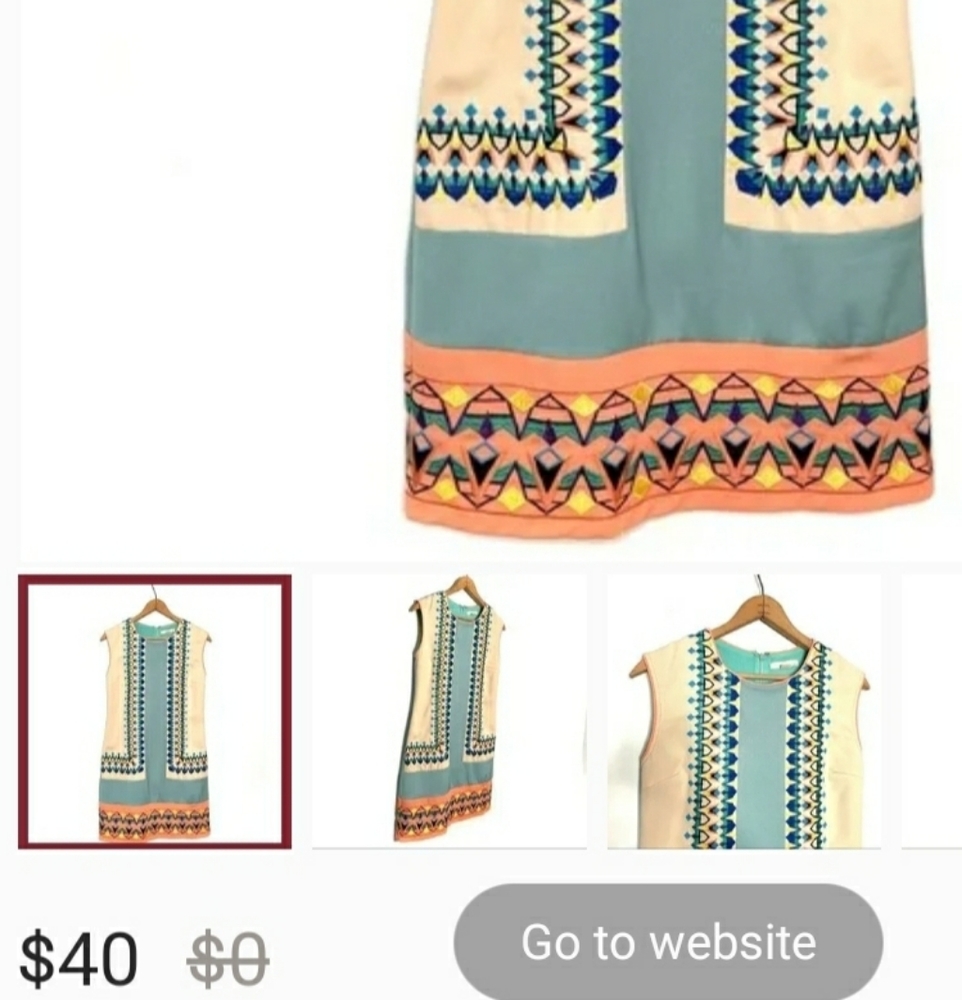Tap the Go to website button

(x=668, y=942)
